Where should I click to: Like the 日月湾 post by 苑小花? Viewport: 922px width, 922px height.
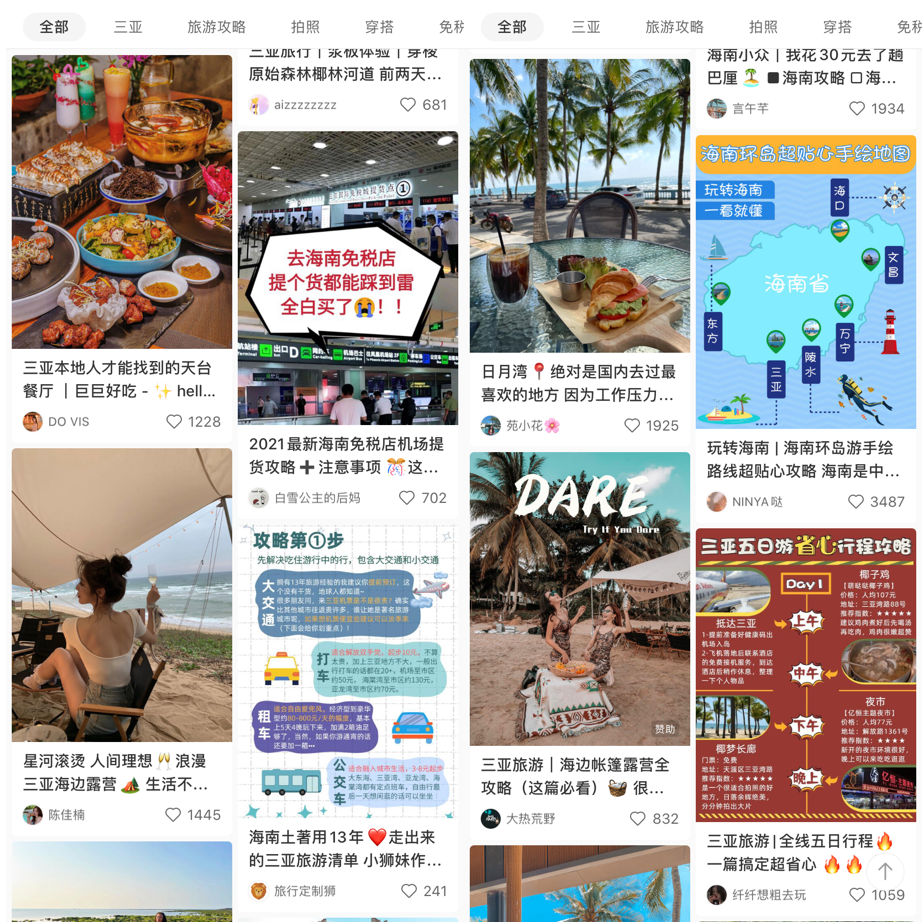coord(632,426)
